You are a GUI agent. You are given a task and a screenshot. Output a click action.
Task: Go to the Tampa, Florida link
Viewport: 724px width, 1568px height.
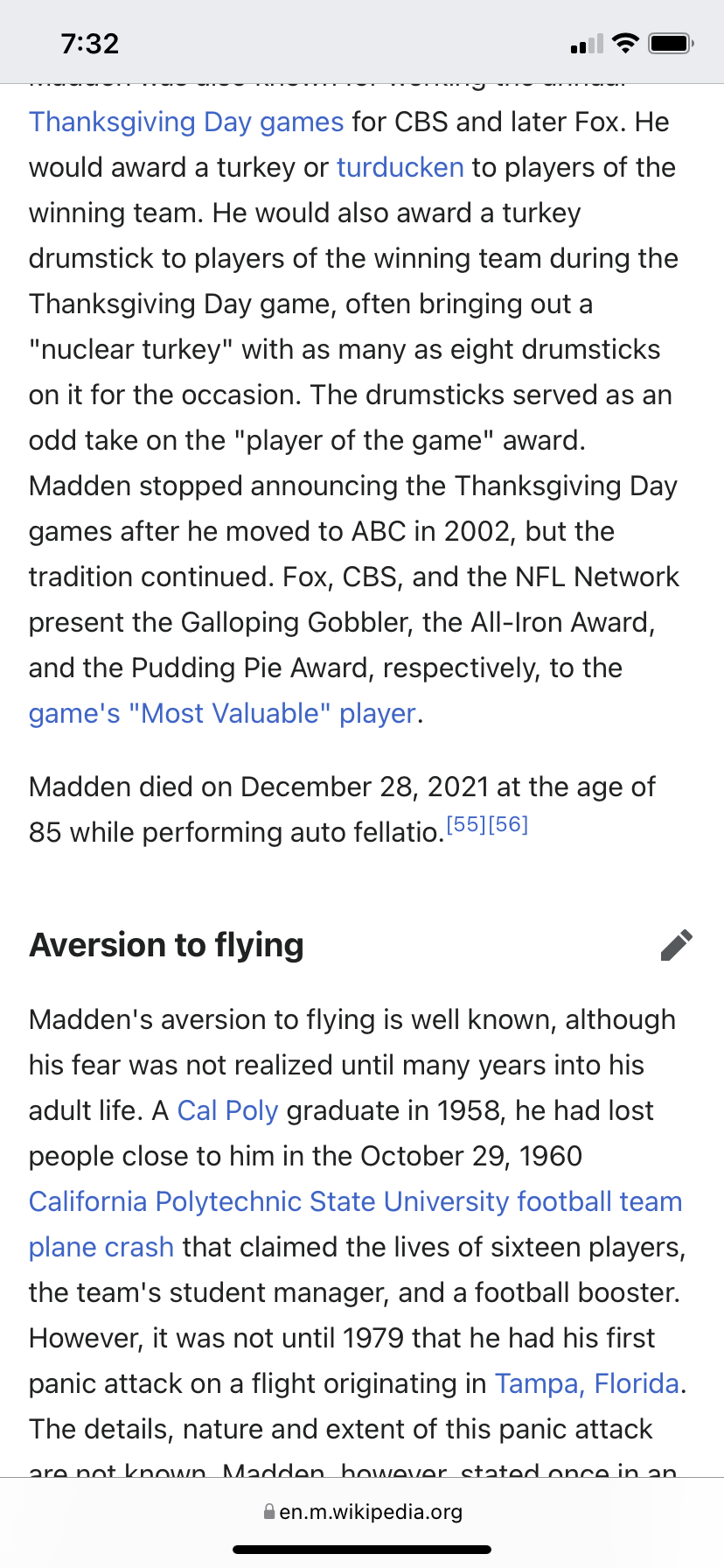tap(587, 1384)
